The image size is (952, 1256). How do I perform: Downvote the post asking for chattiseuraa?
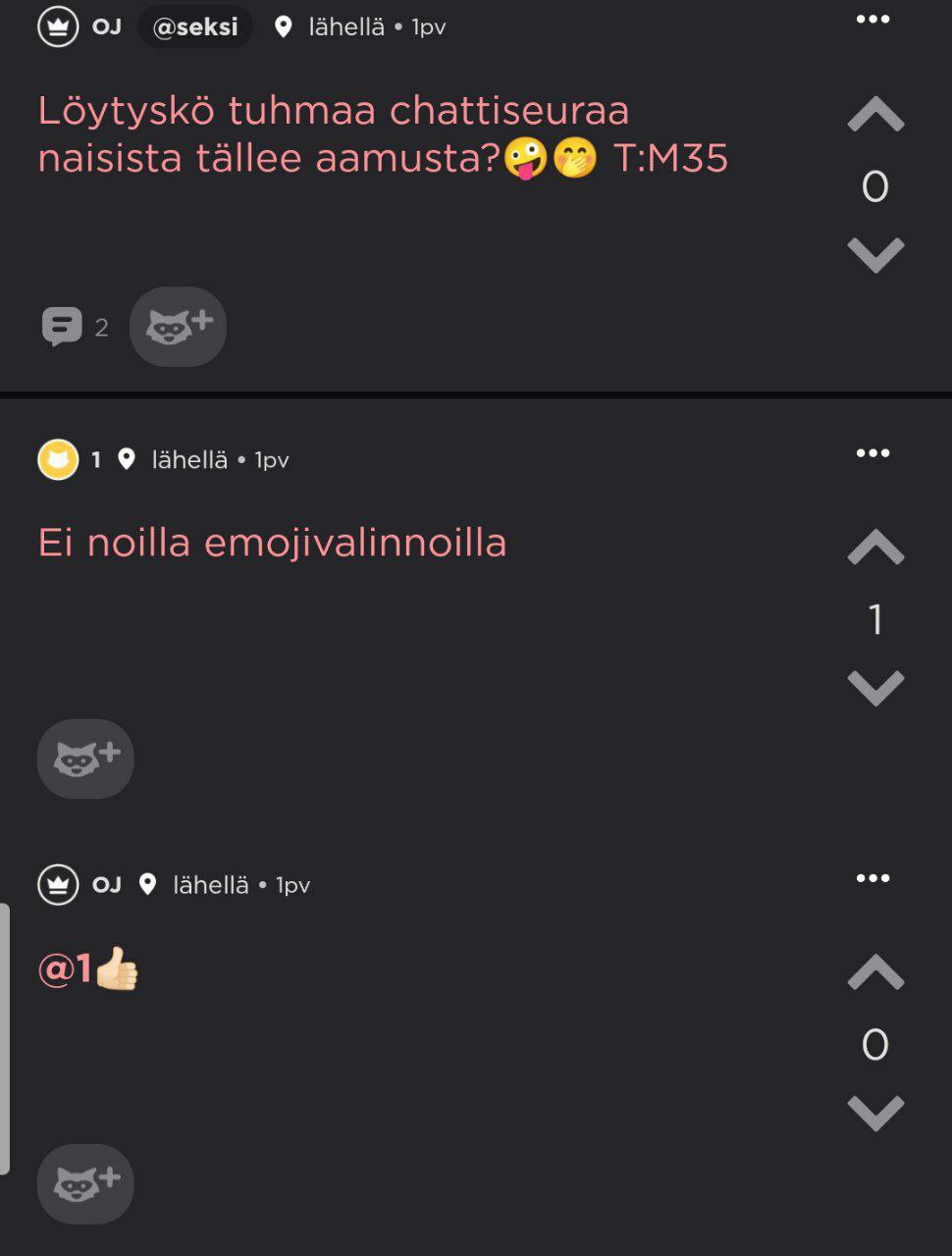[x=875, y=254]
